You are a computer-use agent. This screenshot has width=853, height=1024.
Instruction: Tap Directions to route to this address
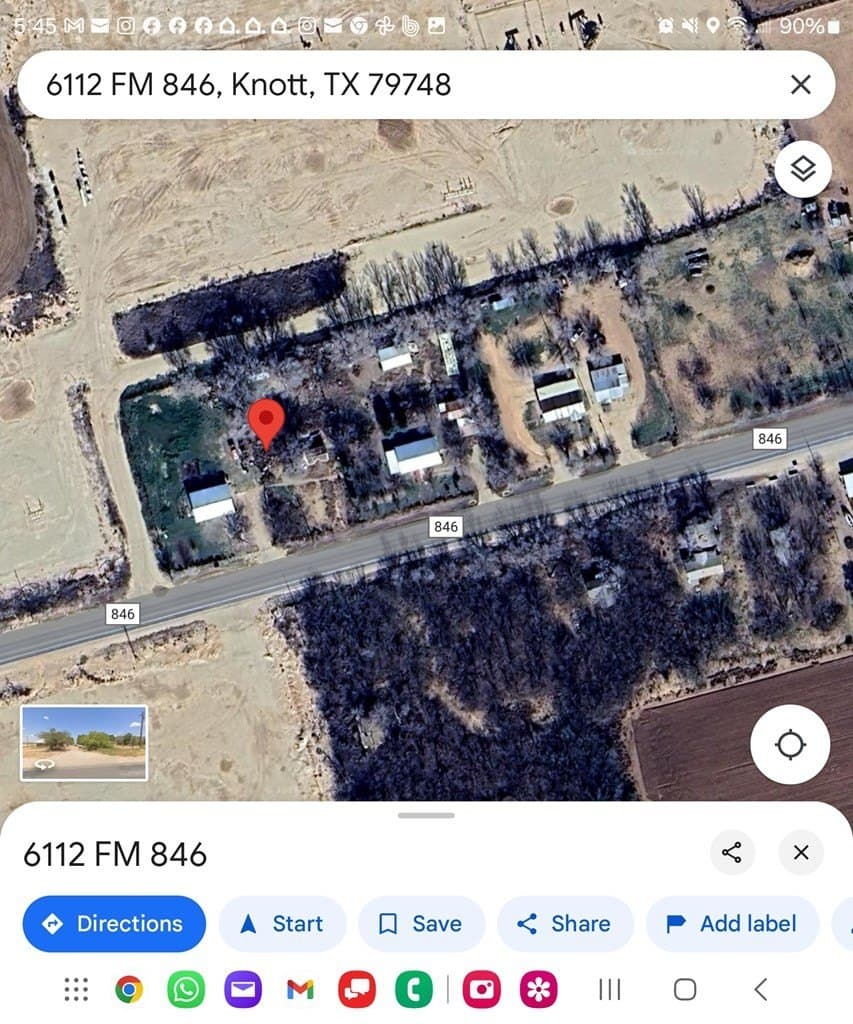[x=113, y=923]
